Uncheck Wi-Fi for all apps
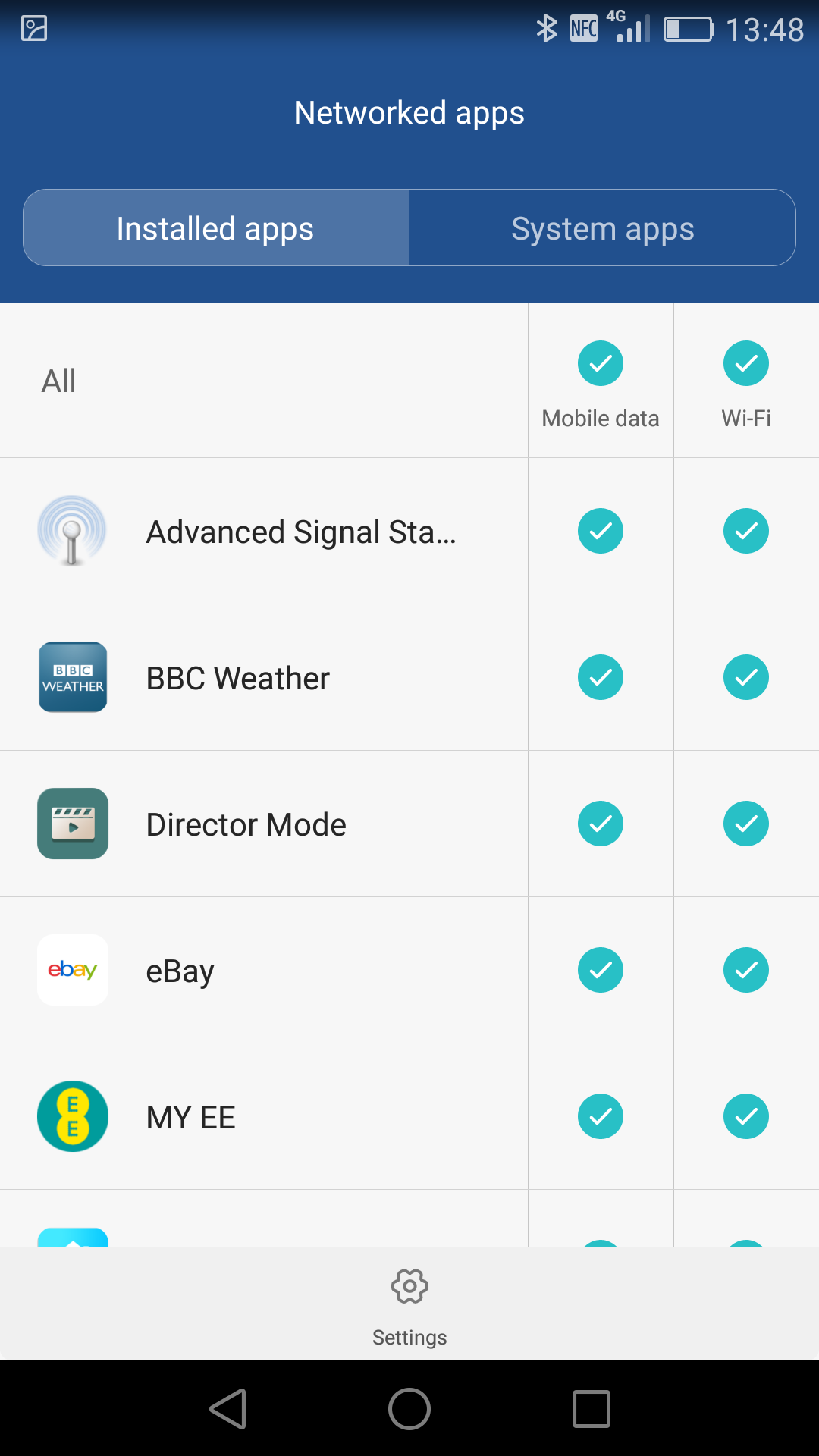Viewport: 819px width, 1456px height. point(746,363)
